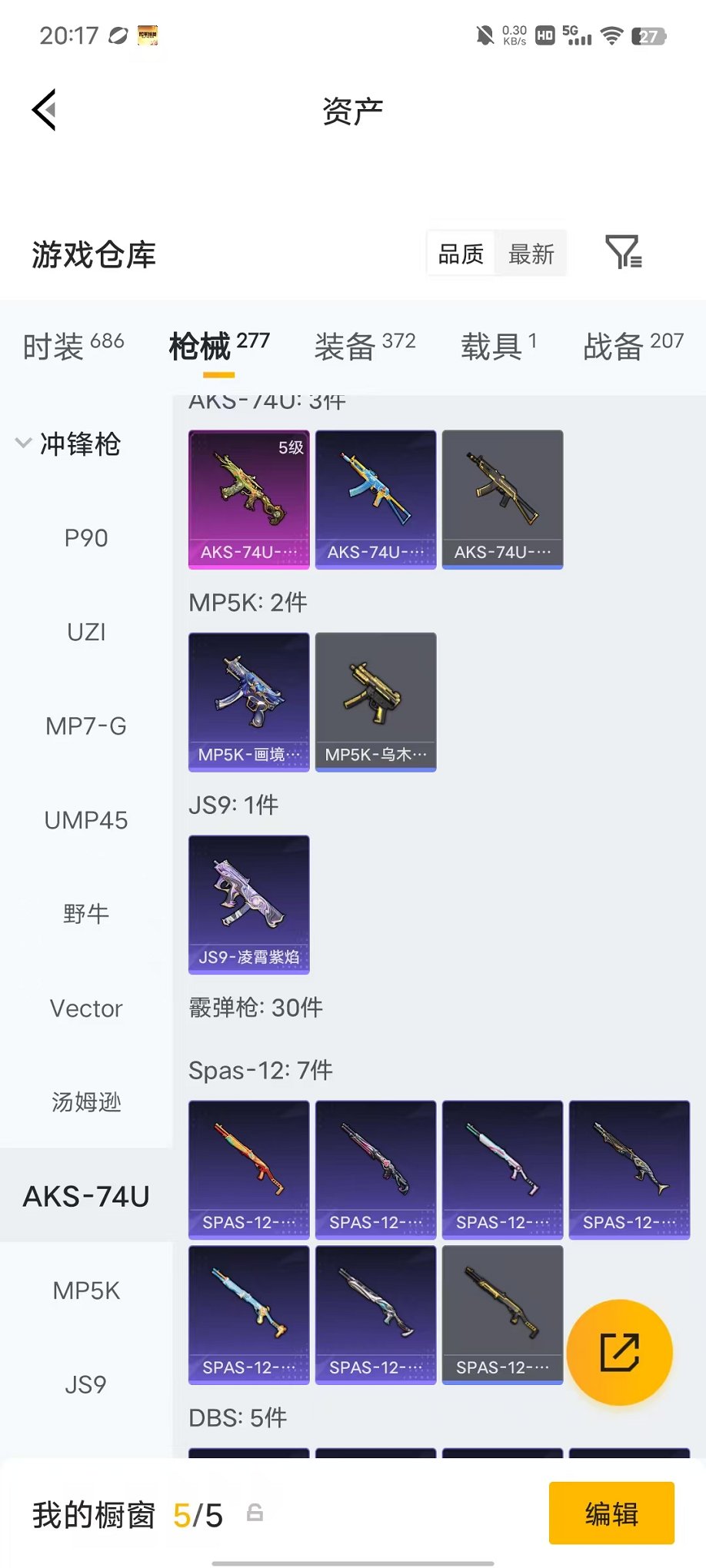
Task: Tap the orange floating share button
Action: point(619,1352)
